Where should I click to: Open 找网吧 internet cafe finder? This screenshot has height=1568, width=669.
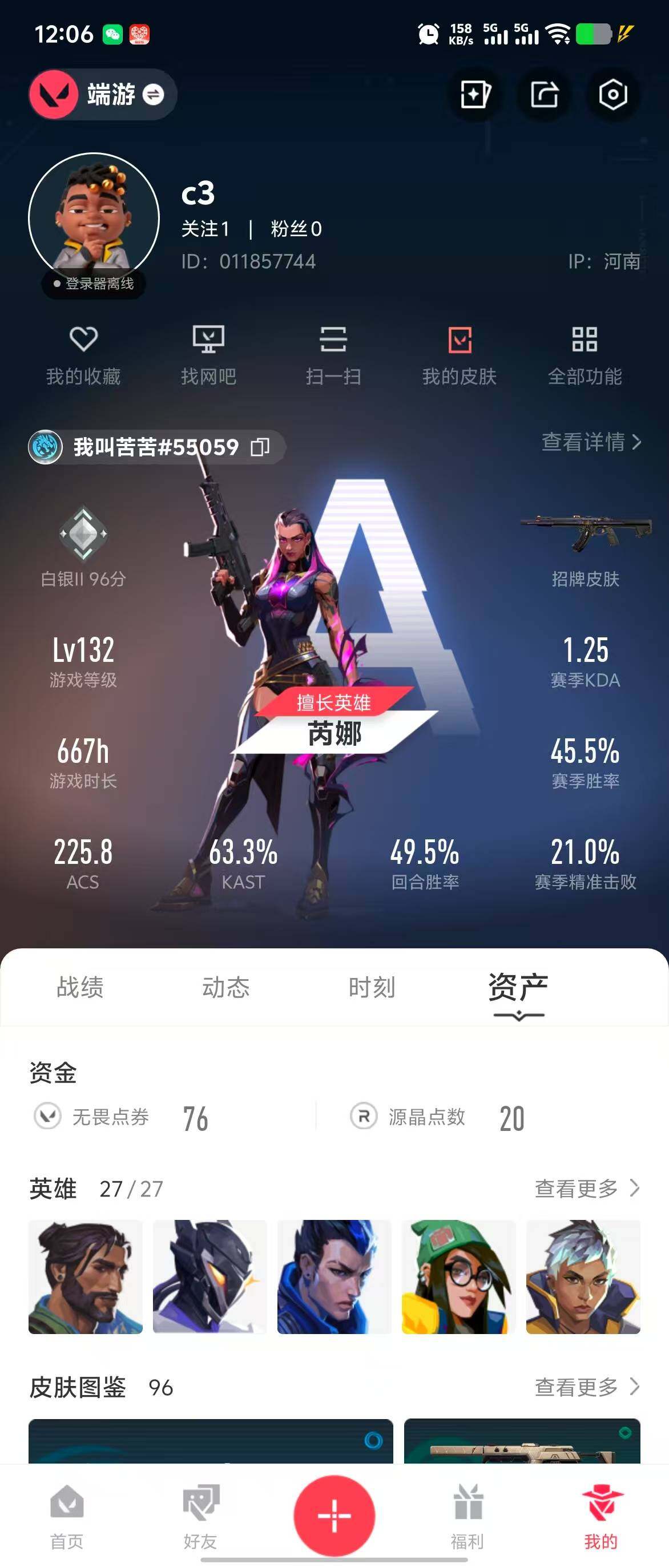click(208, 355)
